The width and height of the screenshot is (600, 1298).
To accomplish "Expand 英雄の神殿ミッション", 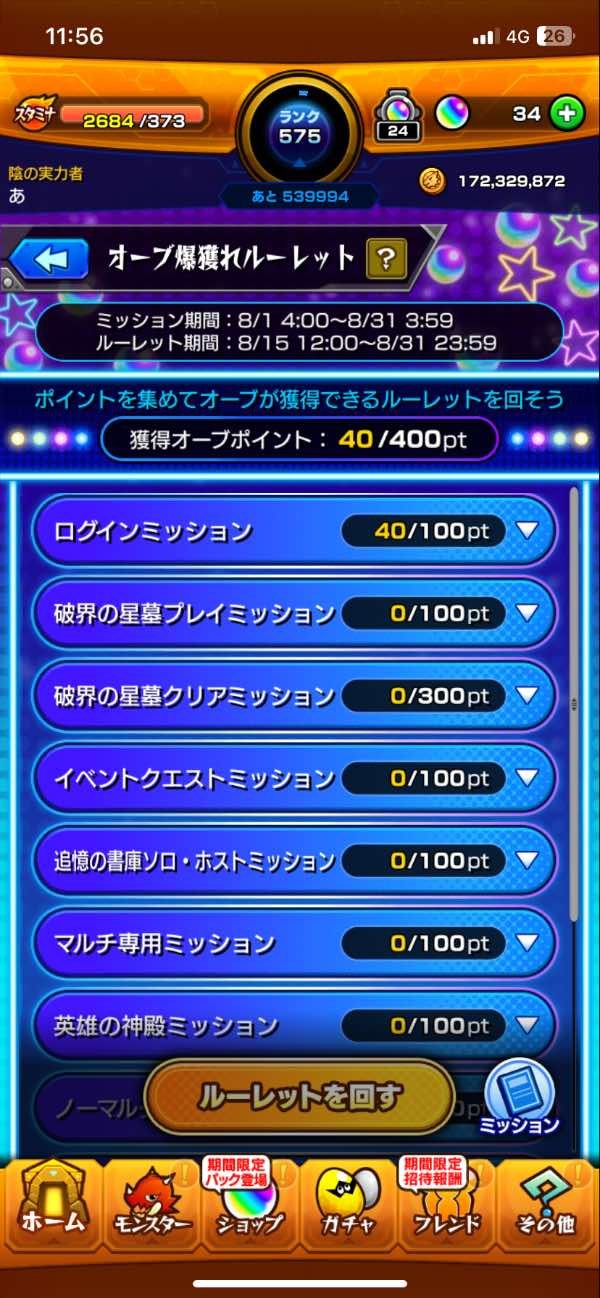I will [526, 1025].
